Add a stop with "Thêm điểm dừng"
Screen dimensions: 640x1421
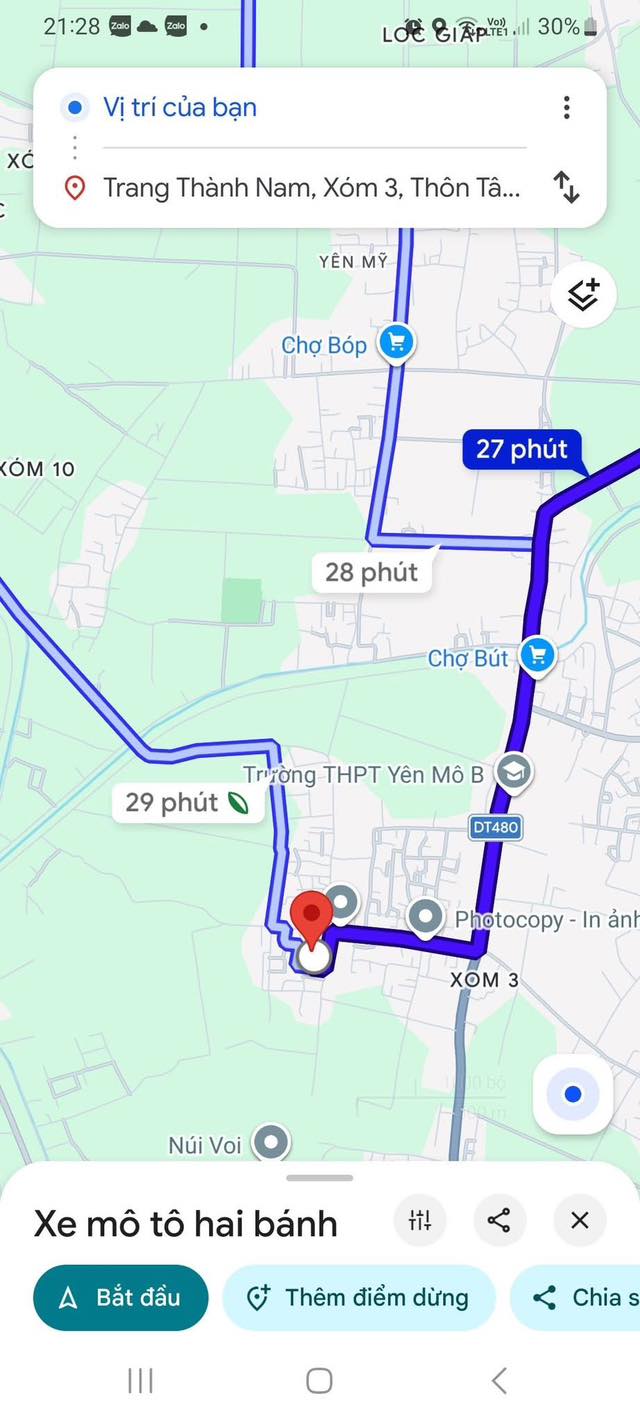click(x=359, y=1297)
